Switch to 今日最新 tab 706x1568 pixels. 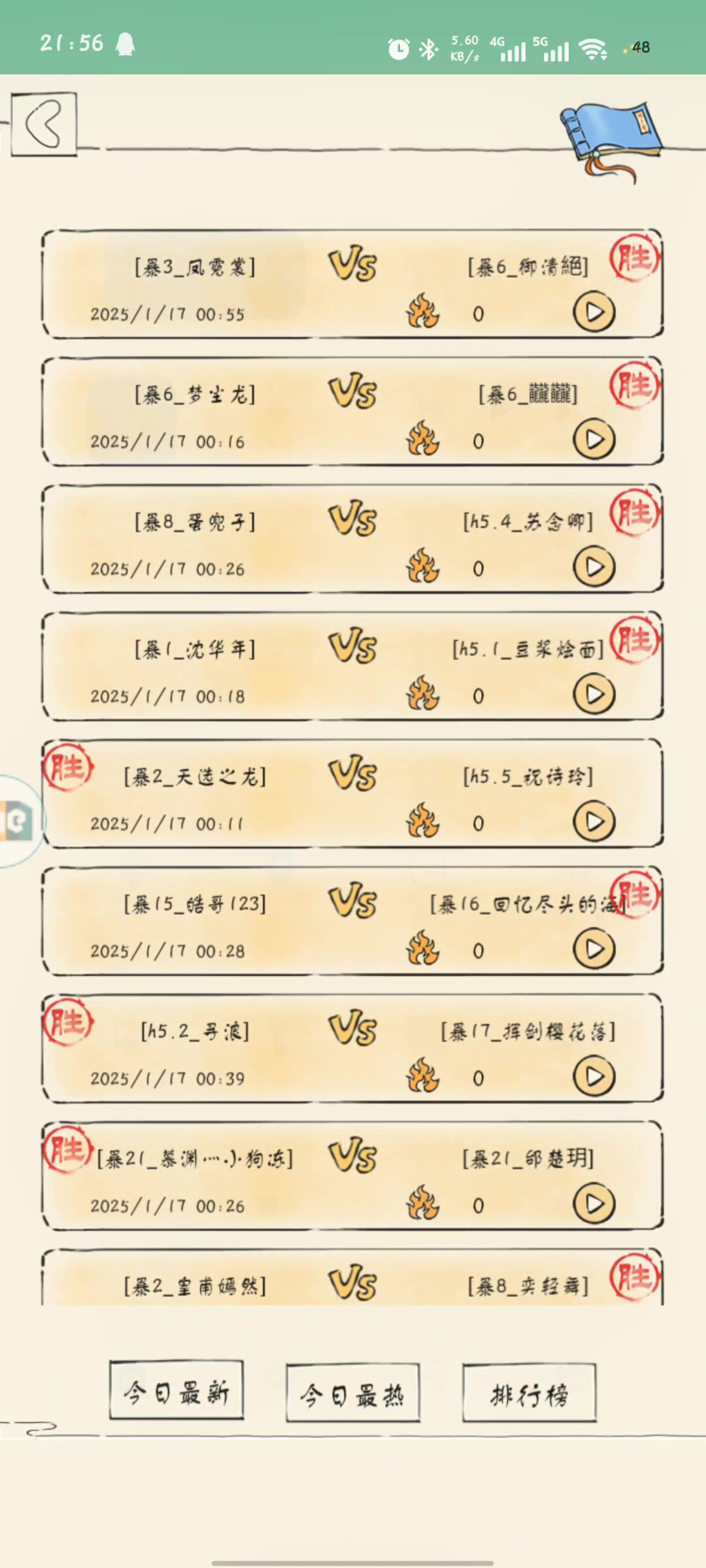point(176,1394)
